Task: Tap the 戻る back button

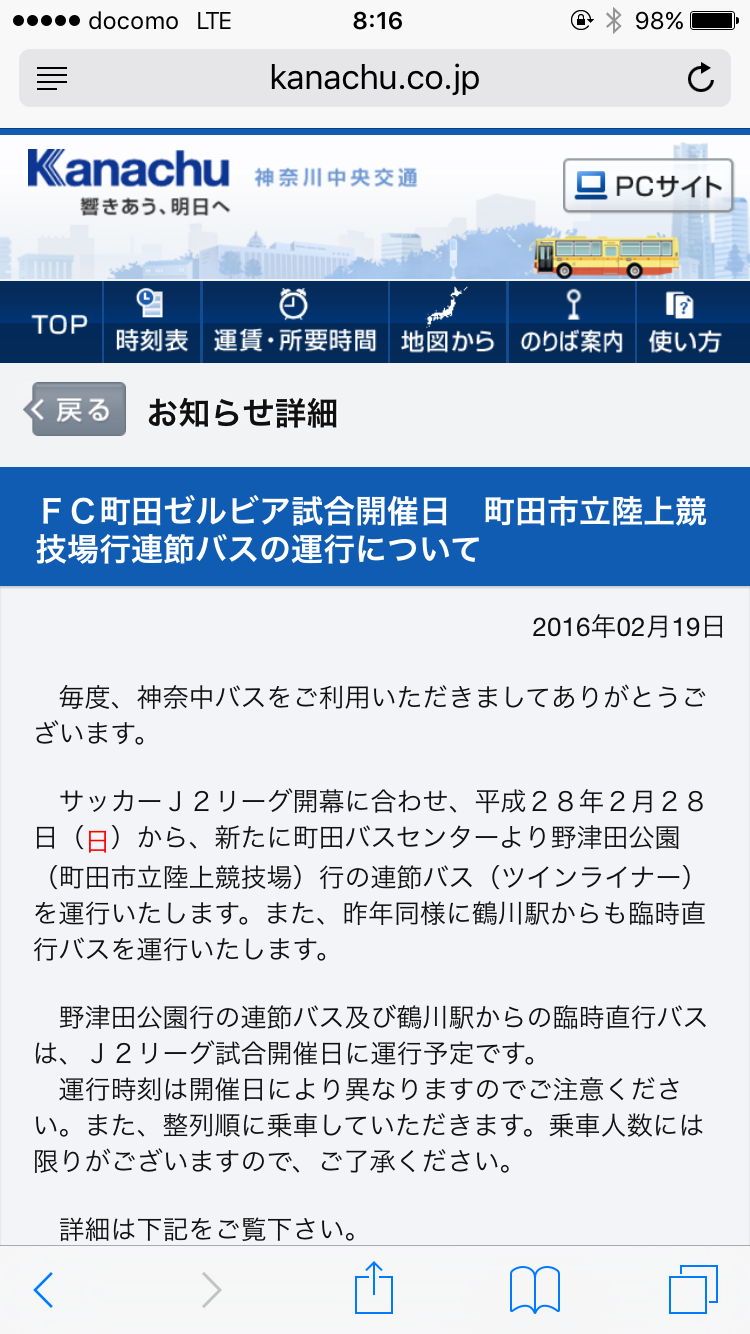Action: (x=78, y=409)
